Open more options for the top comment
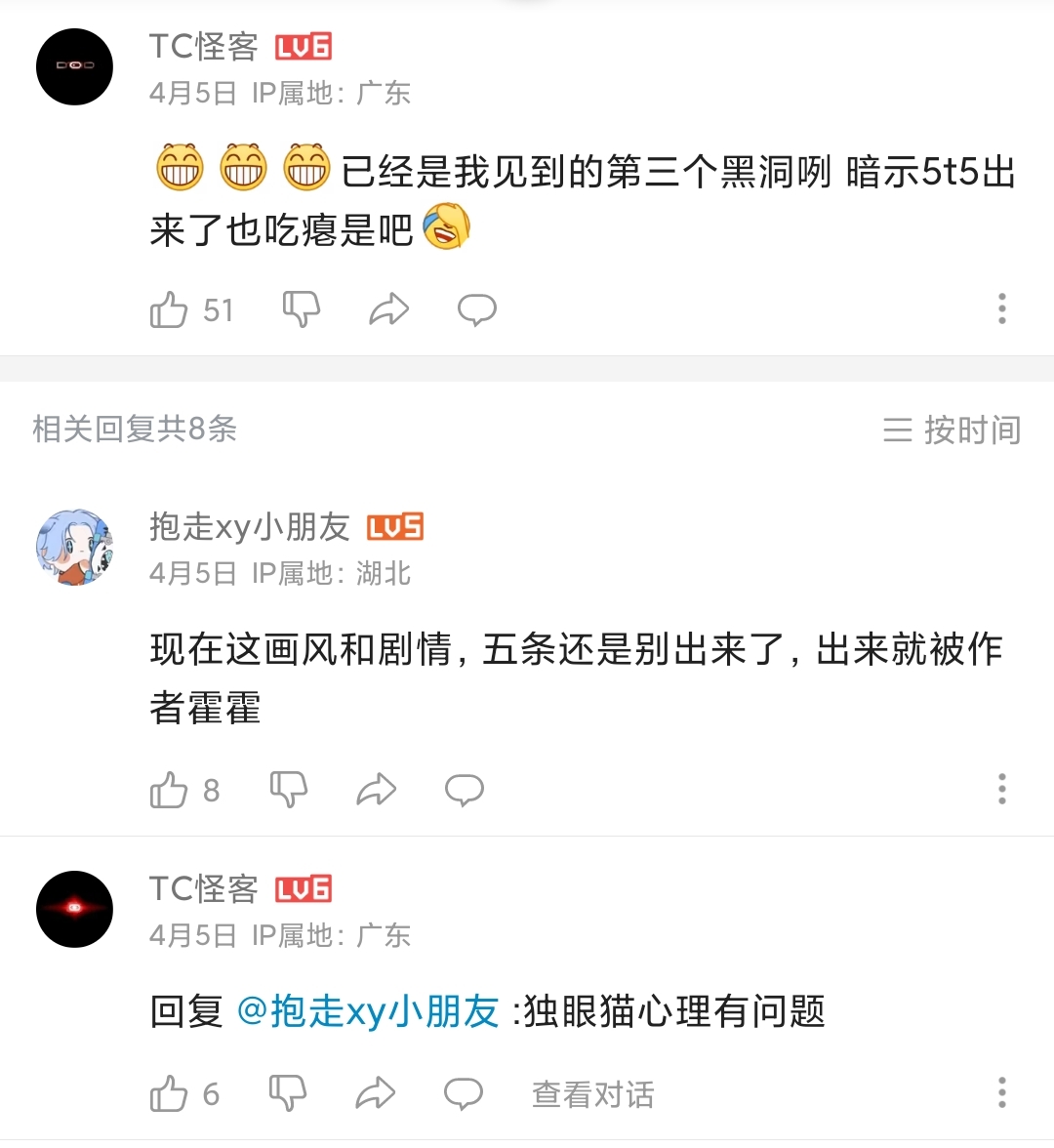 (x=1001, y=308)
